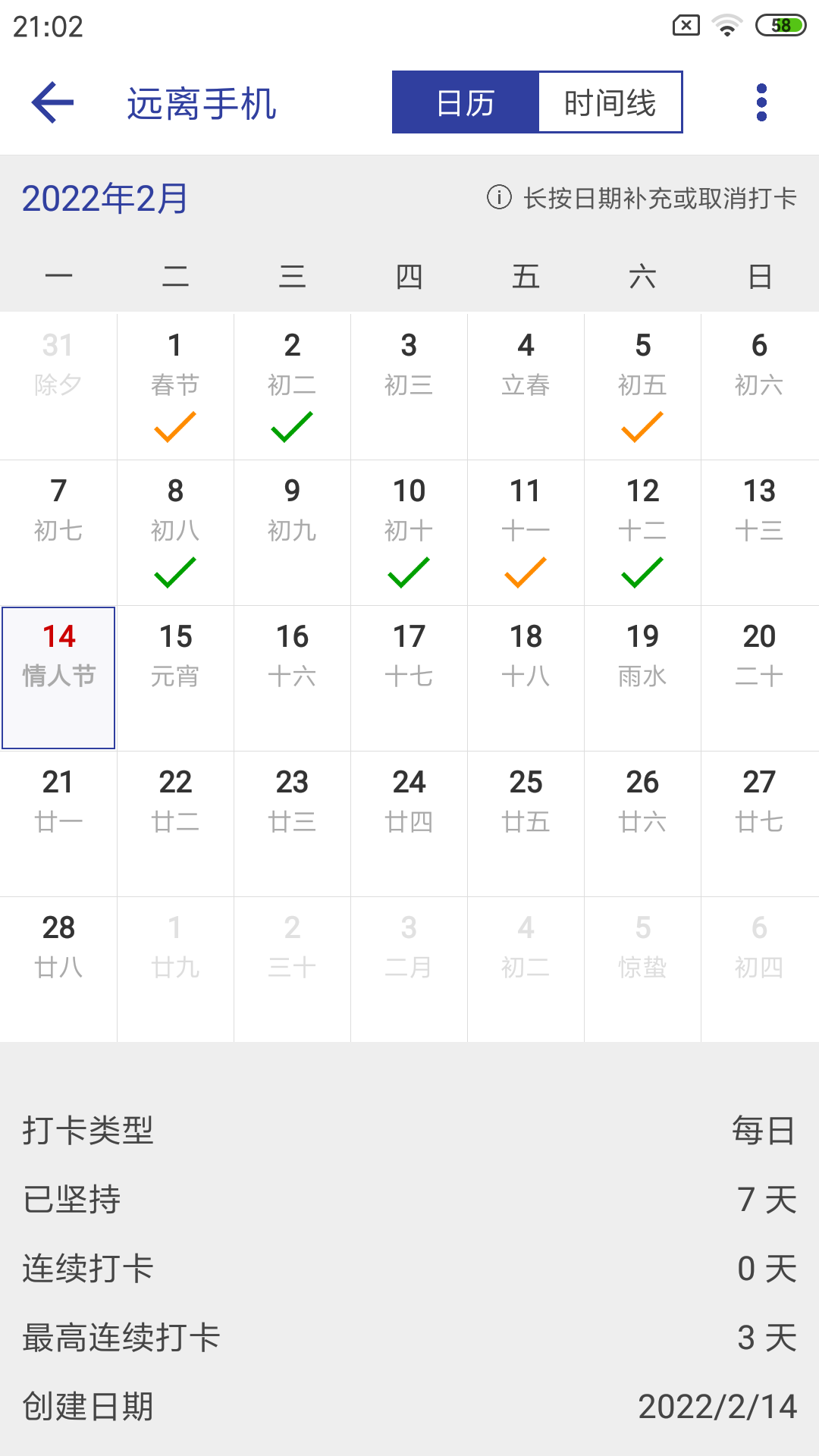This screenshot has height=1456, width=819.
Task: Choose date 22 廿二
Action: [175, 823]
